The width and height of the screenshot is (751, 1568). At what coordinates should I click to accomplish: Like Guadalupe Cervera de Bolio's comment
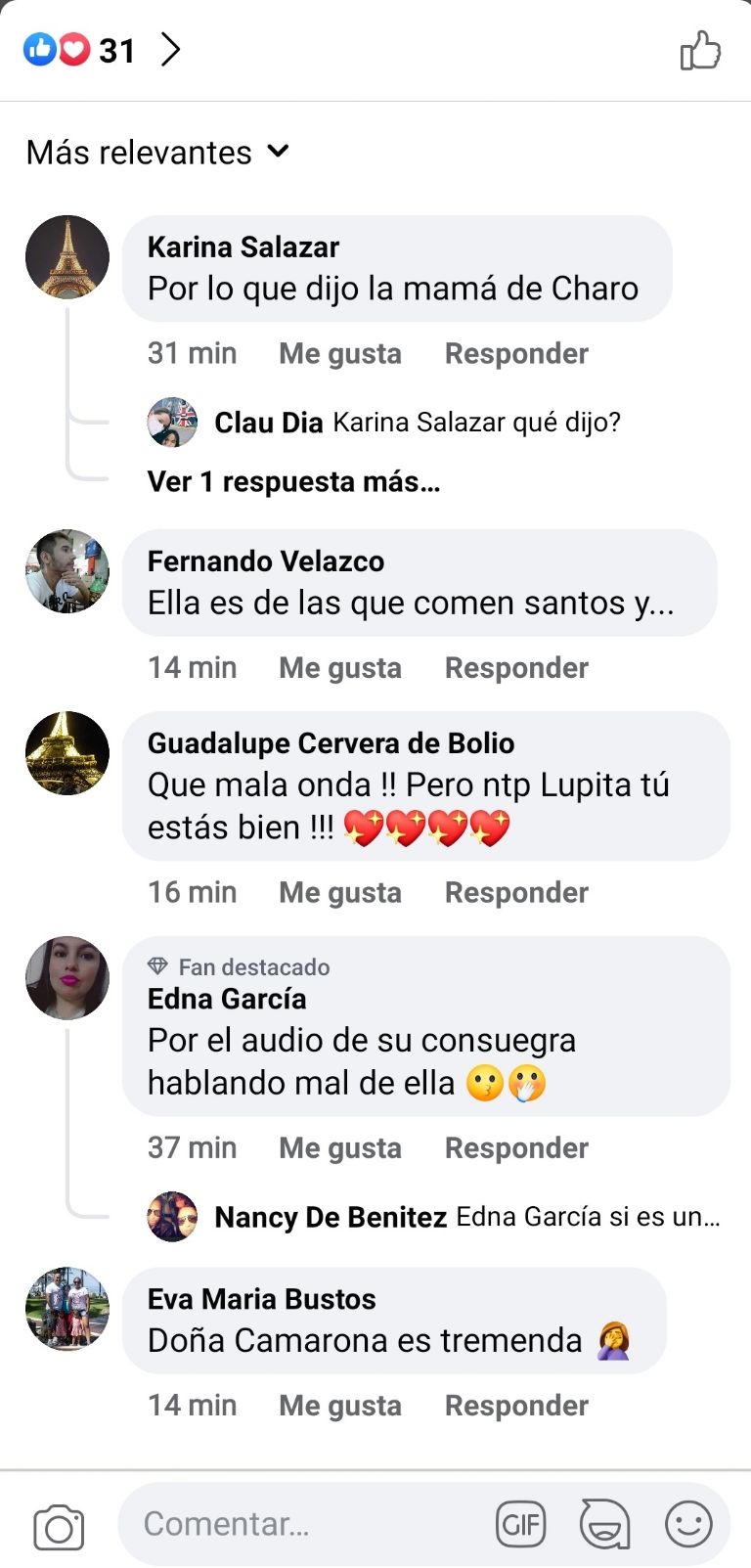point(339,892)
